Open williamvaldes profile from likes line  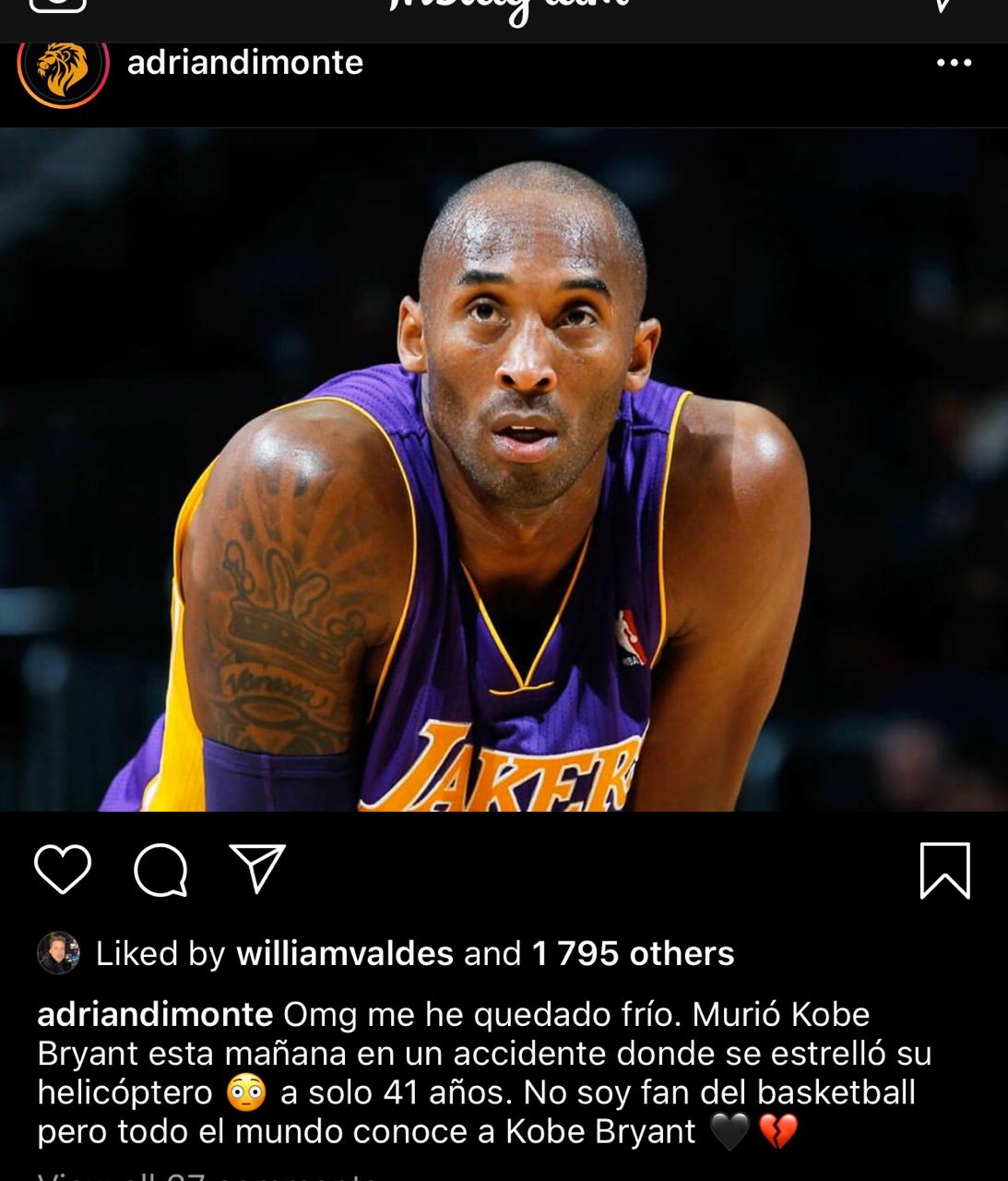point(345,953)
